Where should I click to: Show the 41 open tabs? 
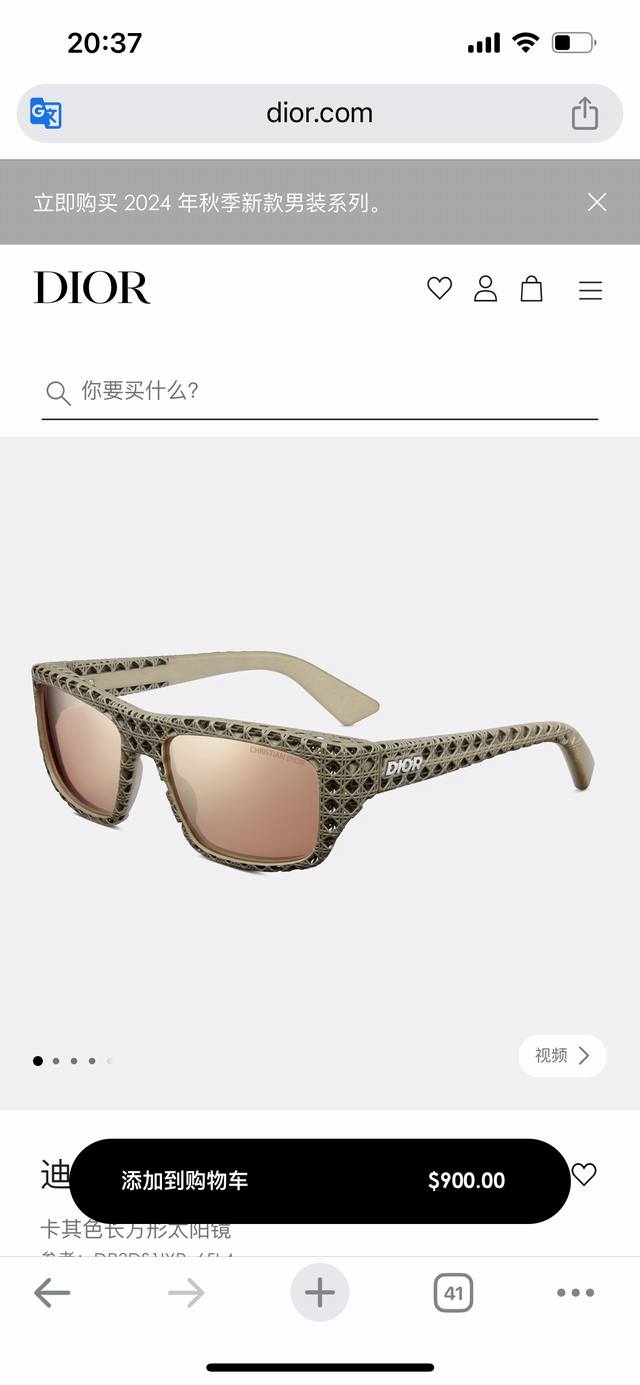tap(453, 1293)
